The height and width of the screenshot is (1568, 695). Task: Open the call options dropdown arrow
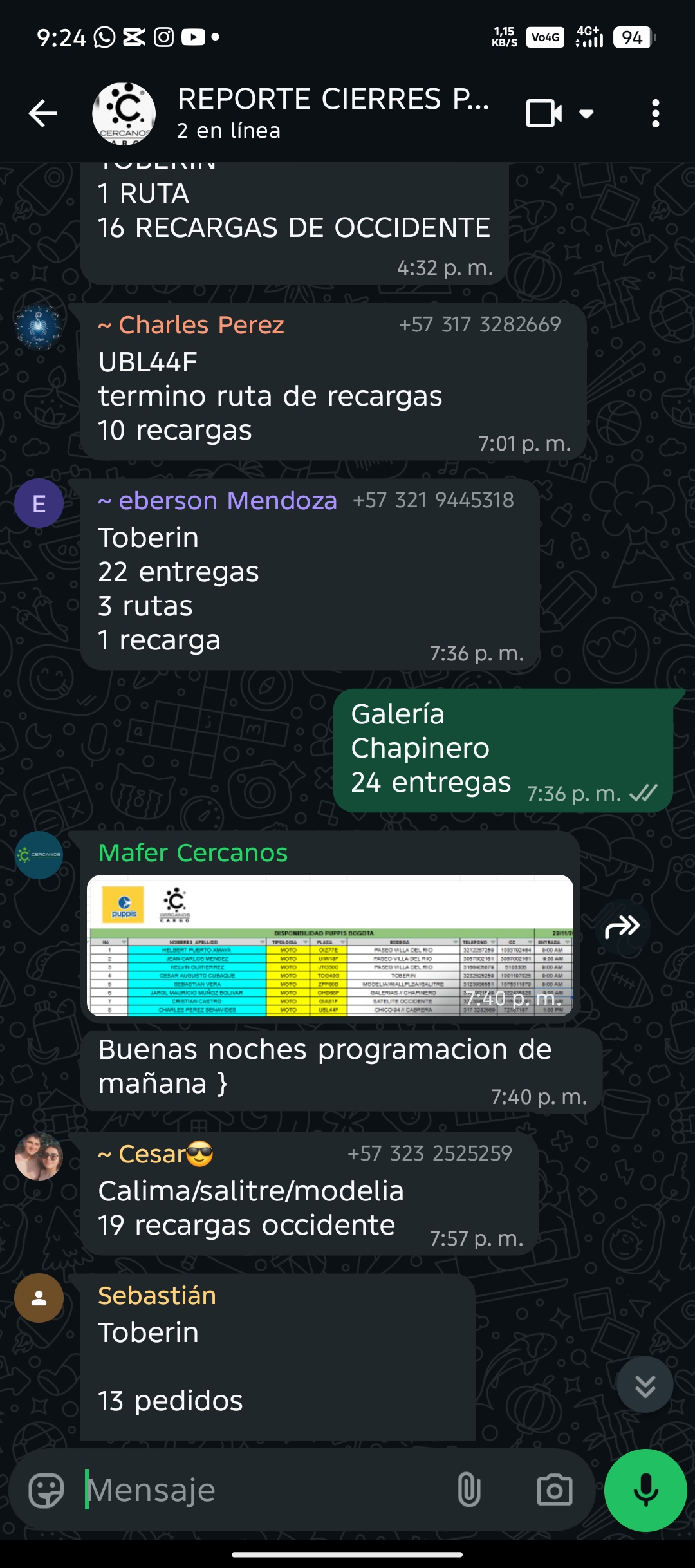click(586, 114)
